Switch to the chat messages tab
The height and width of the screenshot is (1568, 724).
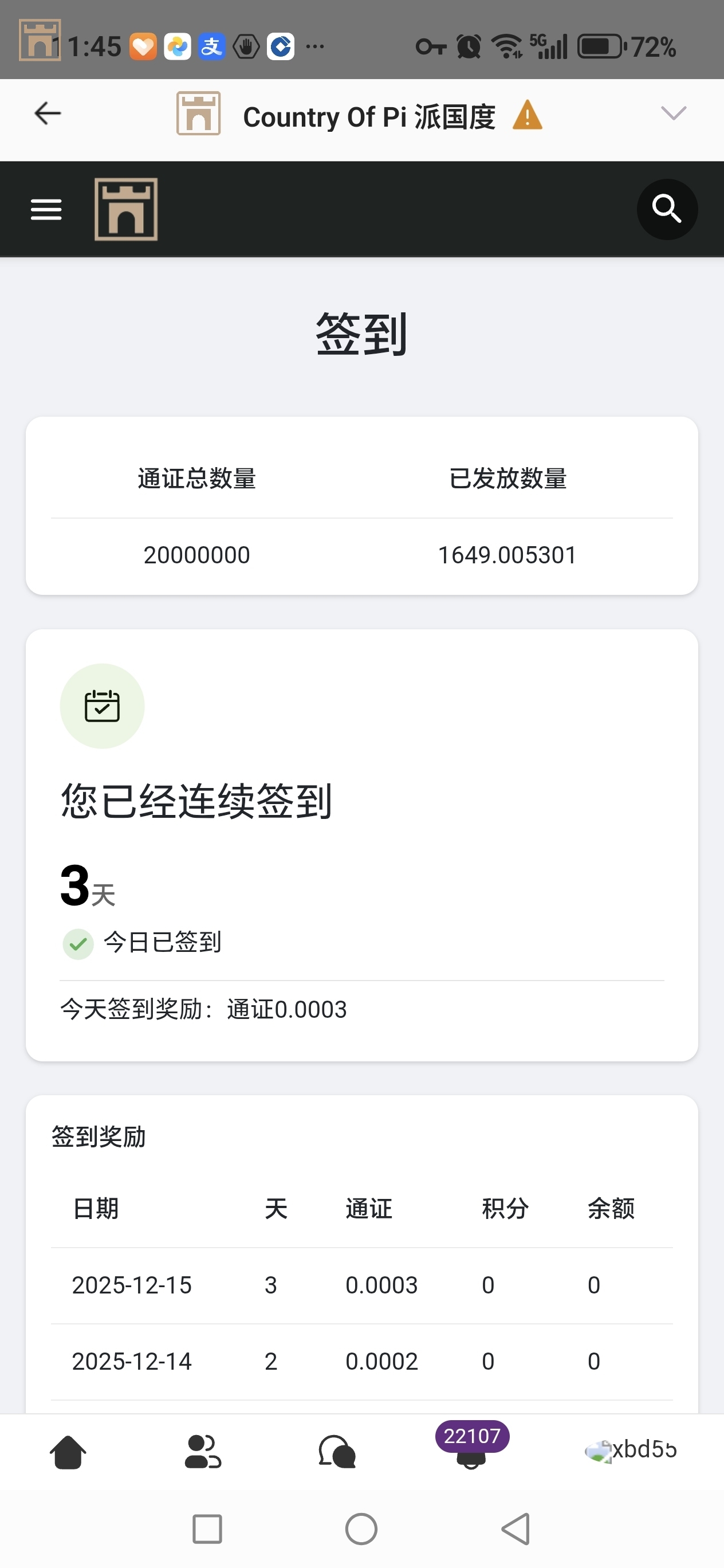coord(337,1452)
